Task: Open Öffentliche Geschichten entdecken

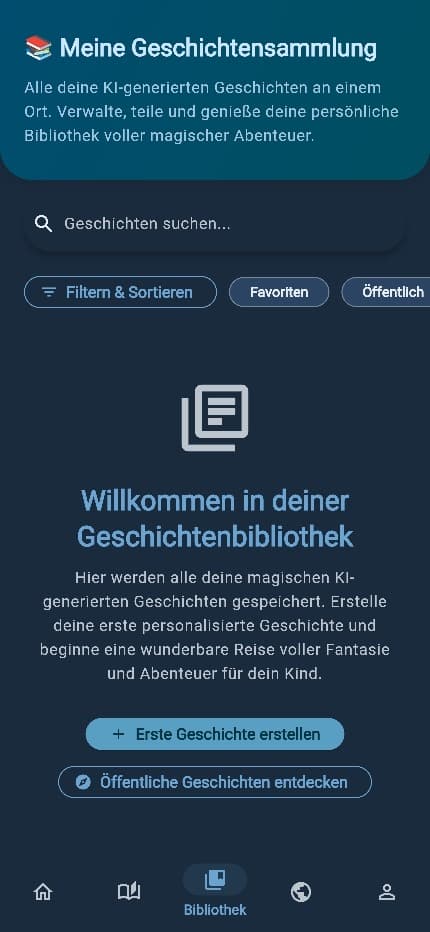Action: coord(215,782)
